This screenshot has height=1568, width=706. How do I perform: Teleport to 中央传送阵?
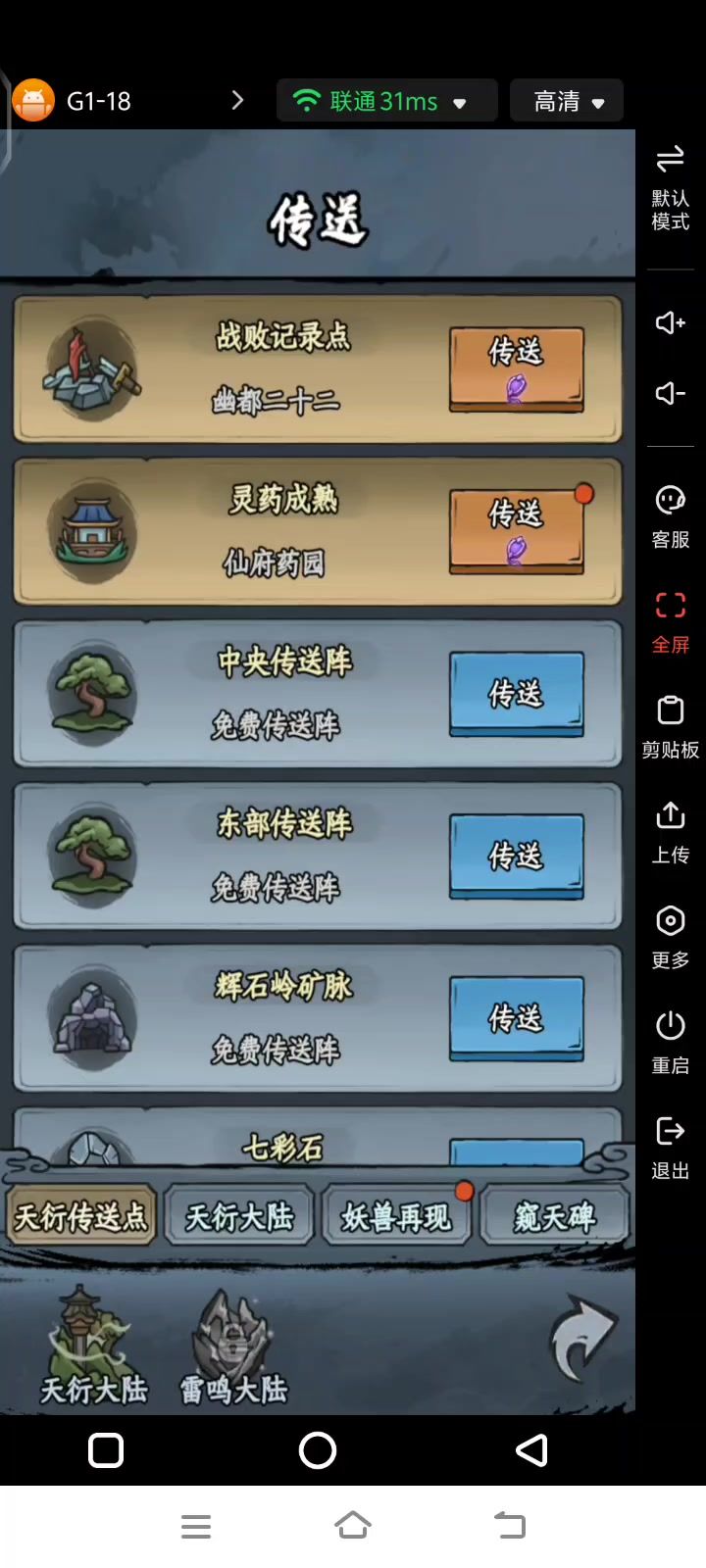coord(517,693)
